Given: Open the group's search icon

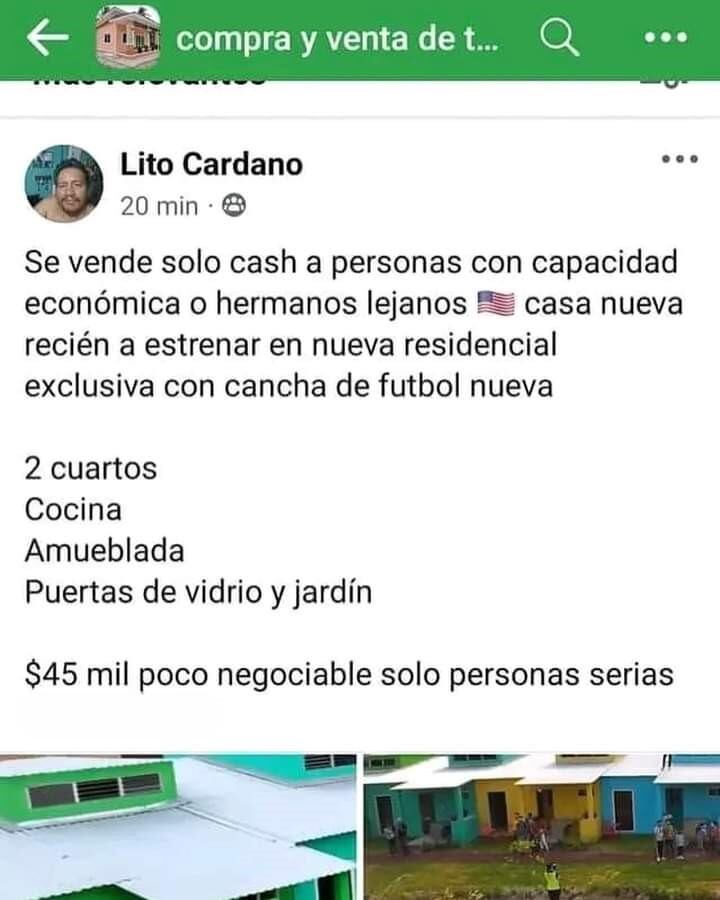Looking at the screenshot, I should (x=559, y=38).
